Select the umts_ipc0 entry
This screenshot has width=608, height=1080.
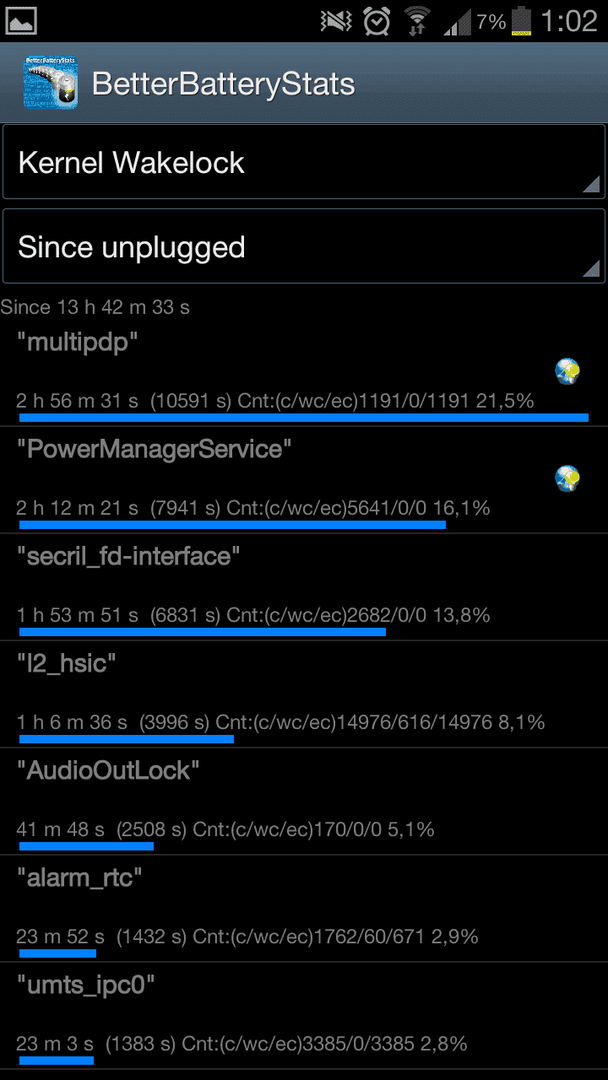coord(304,1017)
